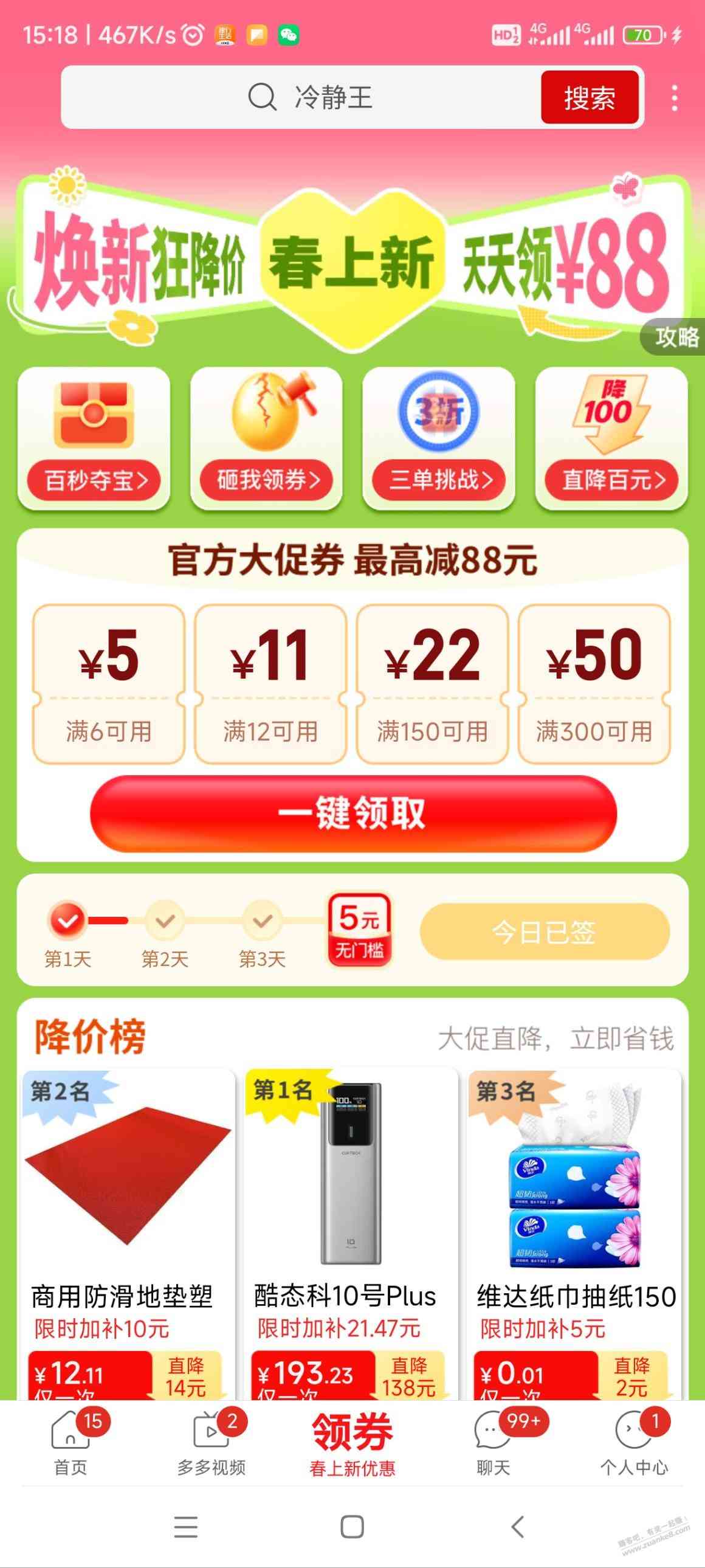Open 直降百元 discount section

pyautogui.click(x=611, y=438)
